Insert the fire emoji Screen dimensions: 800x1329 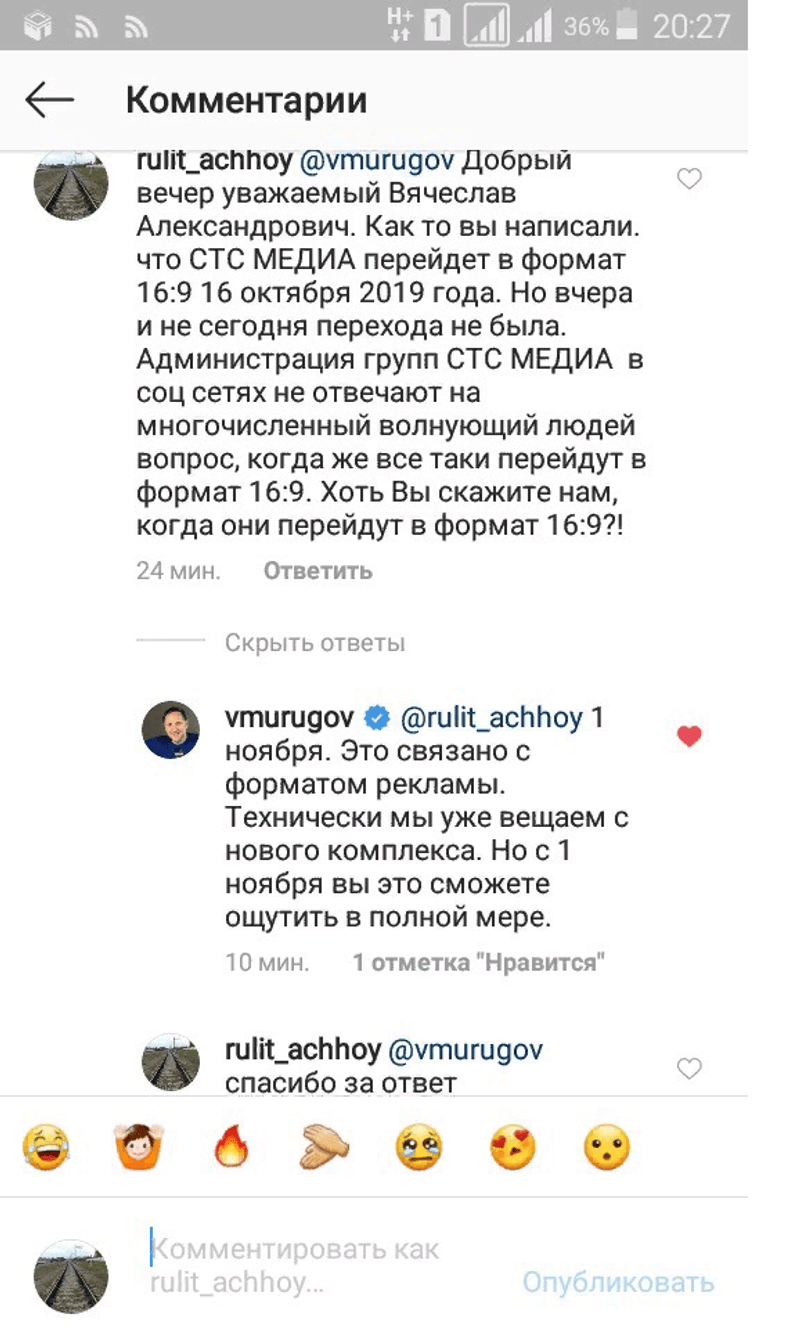[x=231, y=1147]
